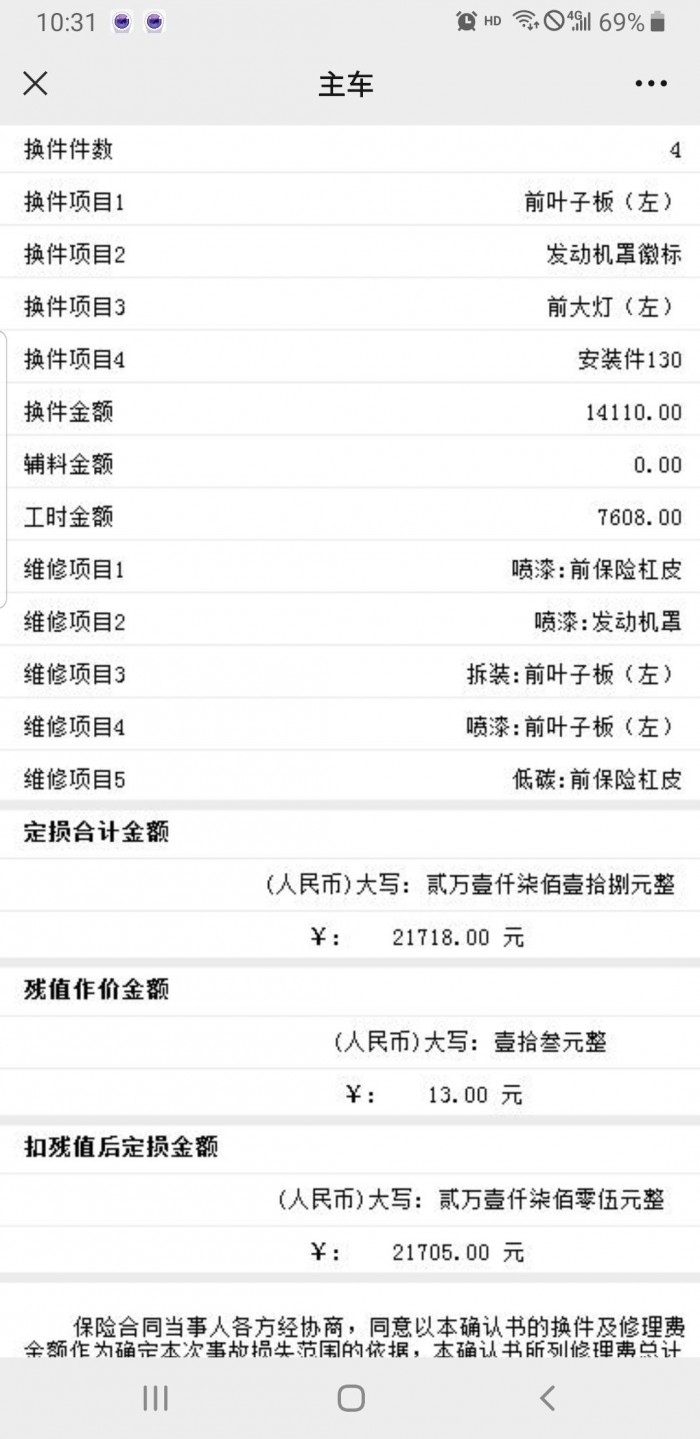Image resolution: width=700 pixels, height=1439 pixels.
Task: Close the 主车 page
Action: 35,84
